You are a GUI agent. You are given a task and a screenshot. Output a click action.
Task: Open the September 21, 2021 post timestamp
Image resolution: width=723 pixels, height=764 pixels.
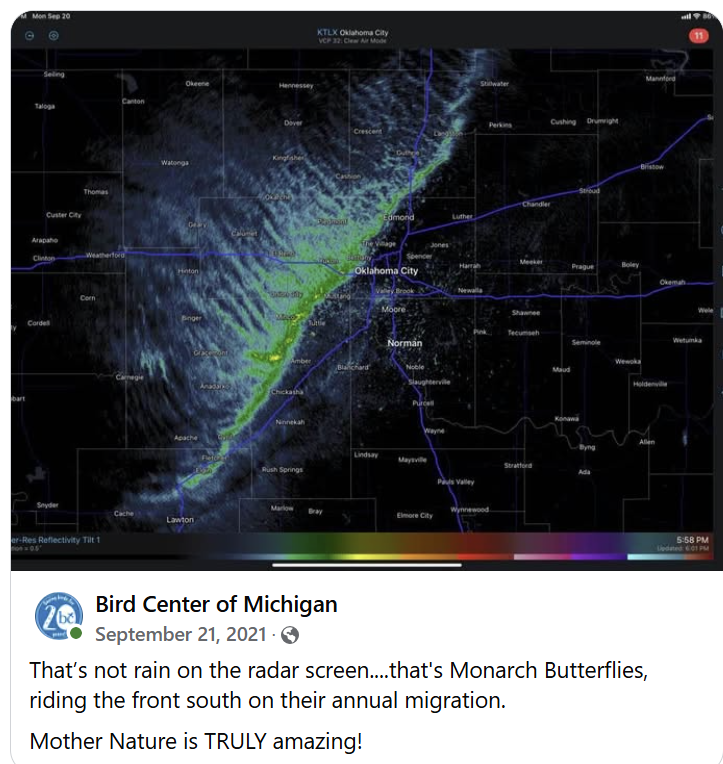[181, 635]
